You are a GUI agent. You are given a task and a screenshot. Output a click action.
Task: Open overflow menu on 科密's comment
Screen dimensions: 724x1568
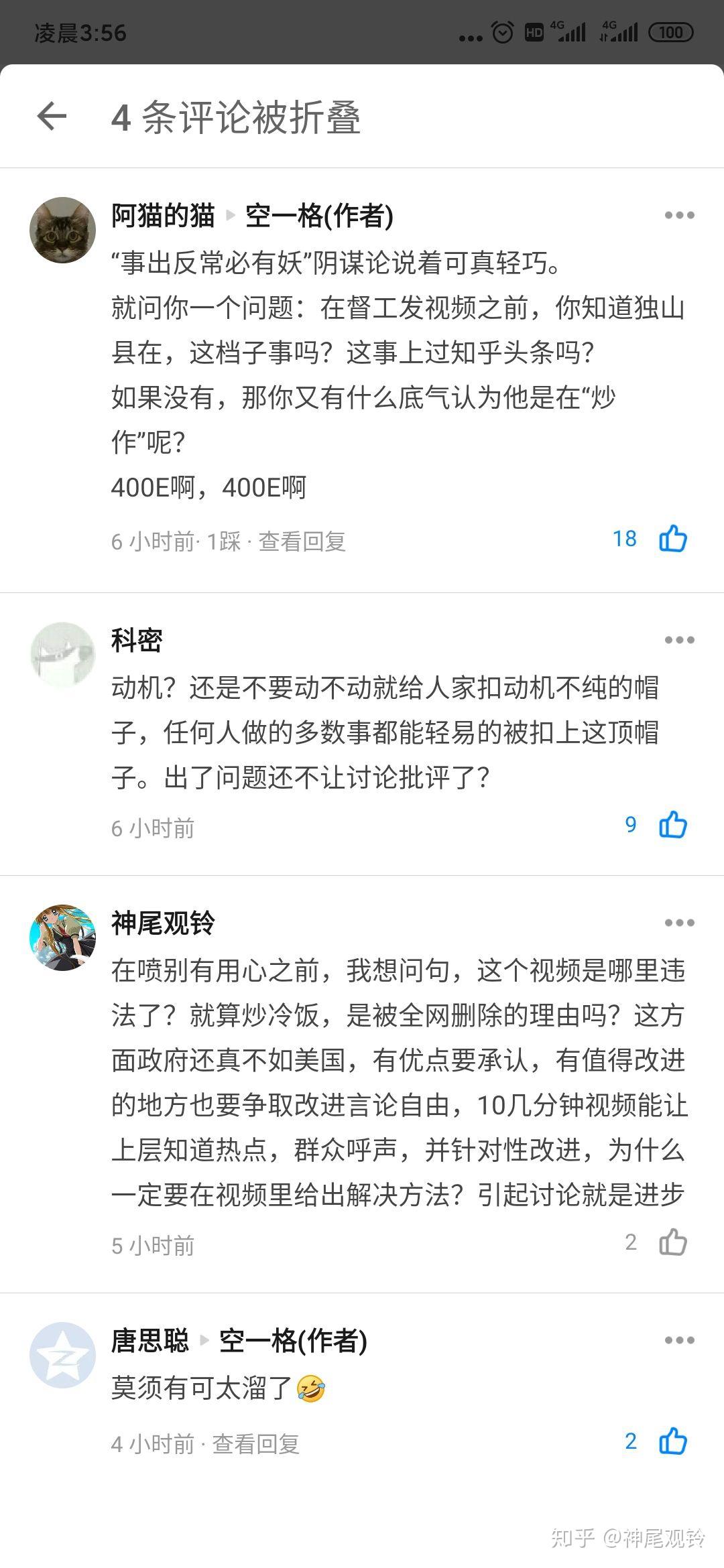point(679,640)
